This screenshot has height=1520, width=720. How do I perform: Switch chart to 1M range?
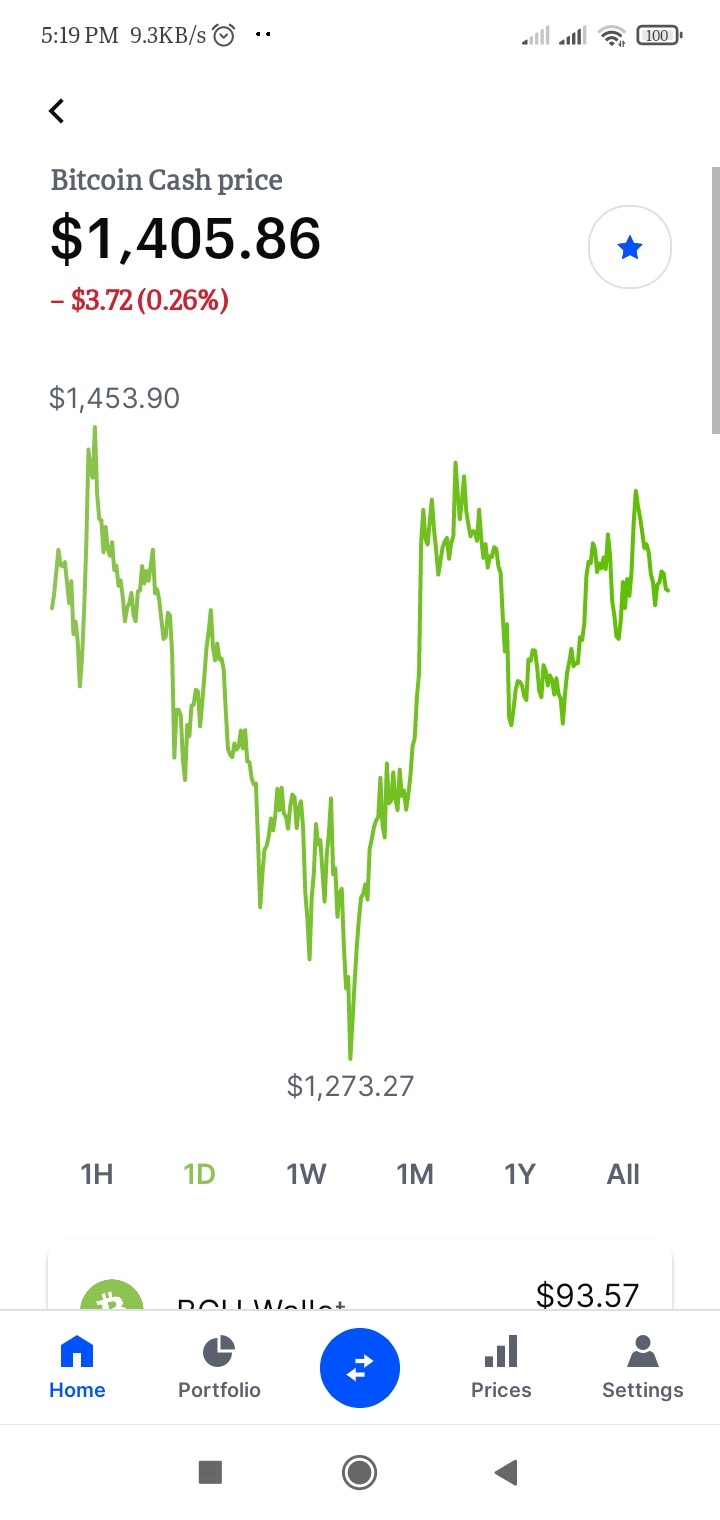415,1174
